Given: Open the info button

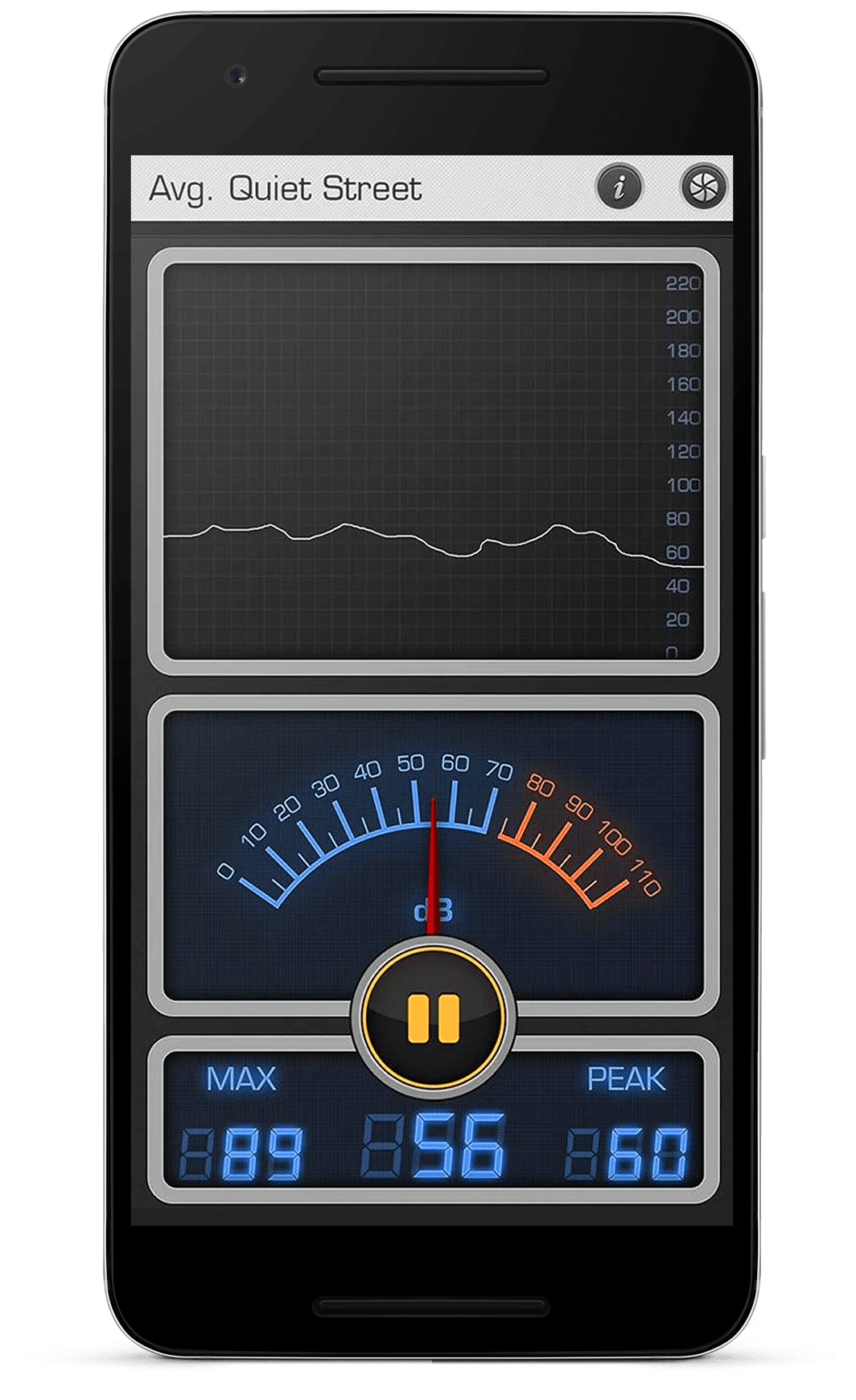Looking at the screenshot, I should pos(619,187).
